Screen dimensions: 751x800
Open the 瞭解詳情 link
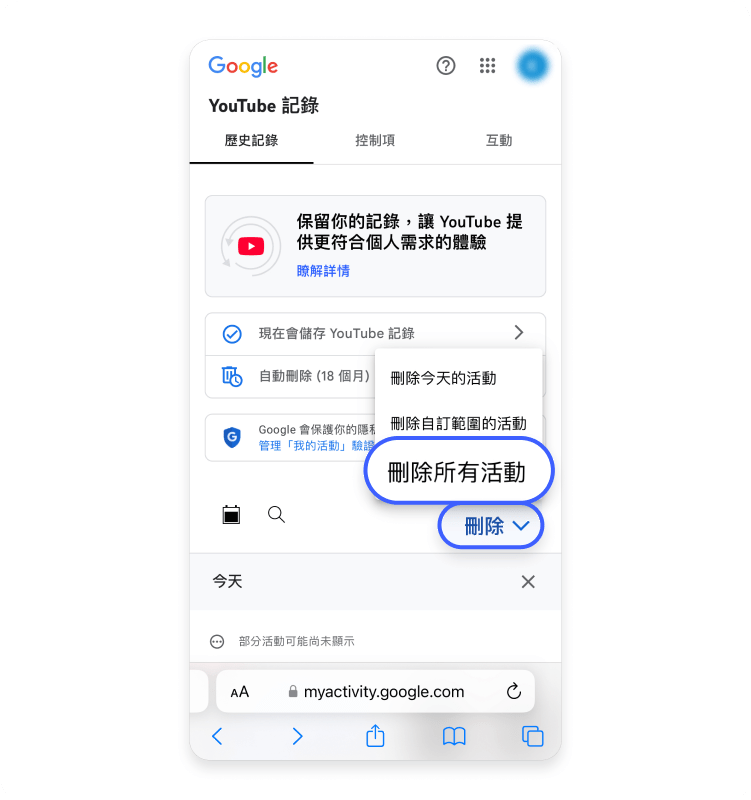[x=323, y=271]
